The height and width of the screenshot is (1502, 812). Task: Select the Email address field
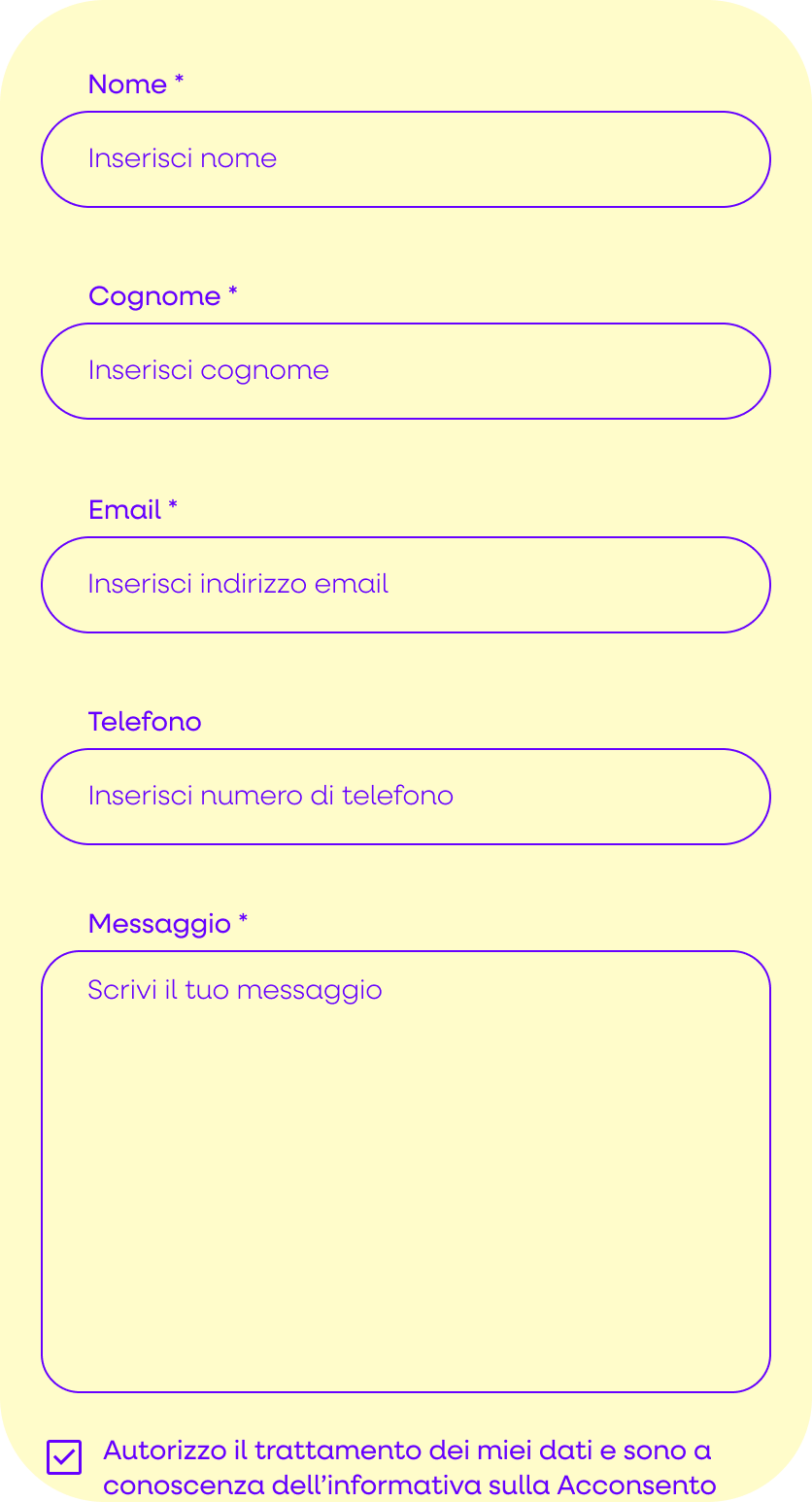406,585
